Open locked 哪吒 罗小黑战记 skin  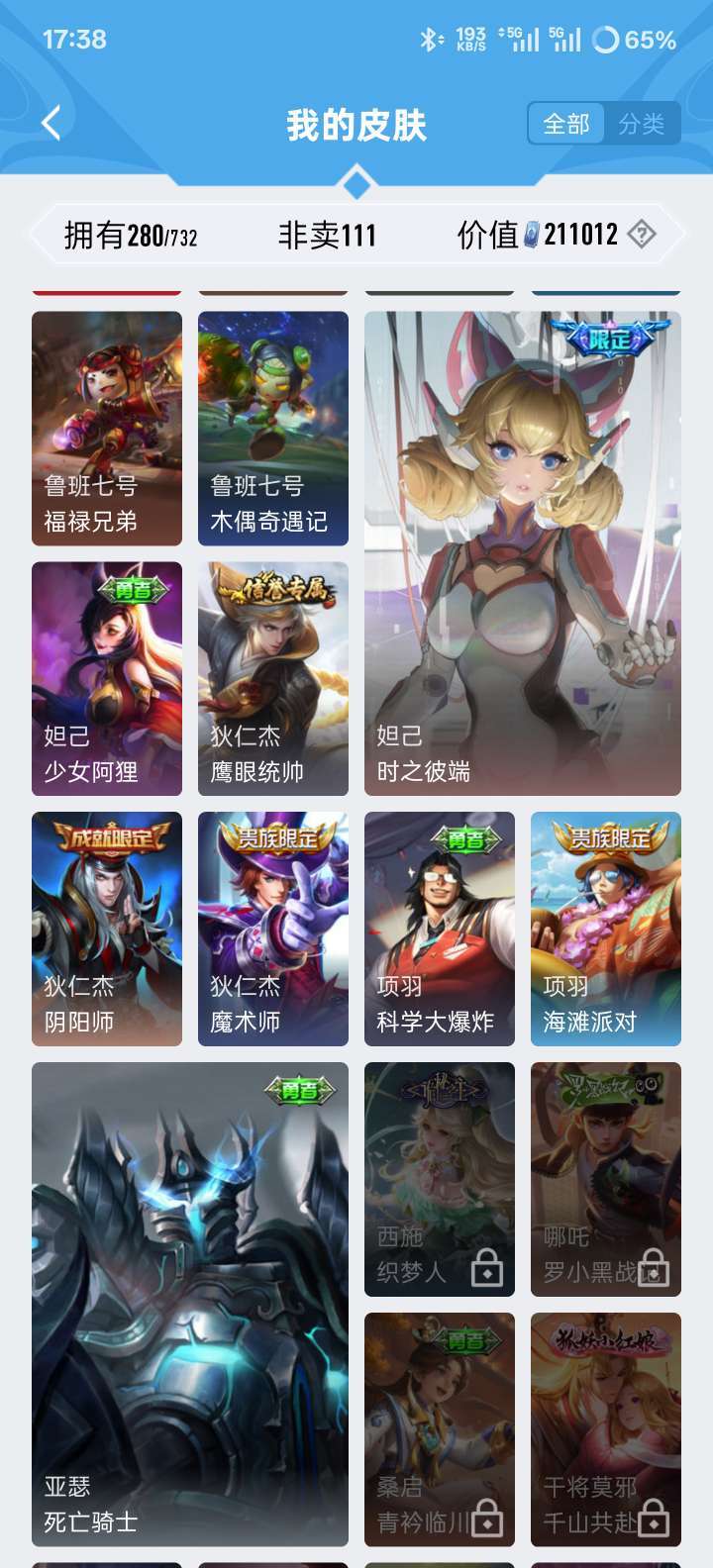[606, 1180]
